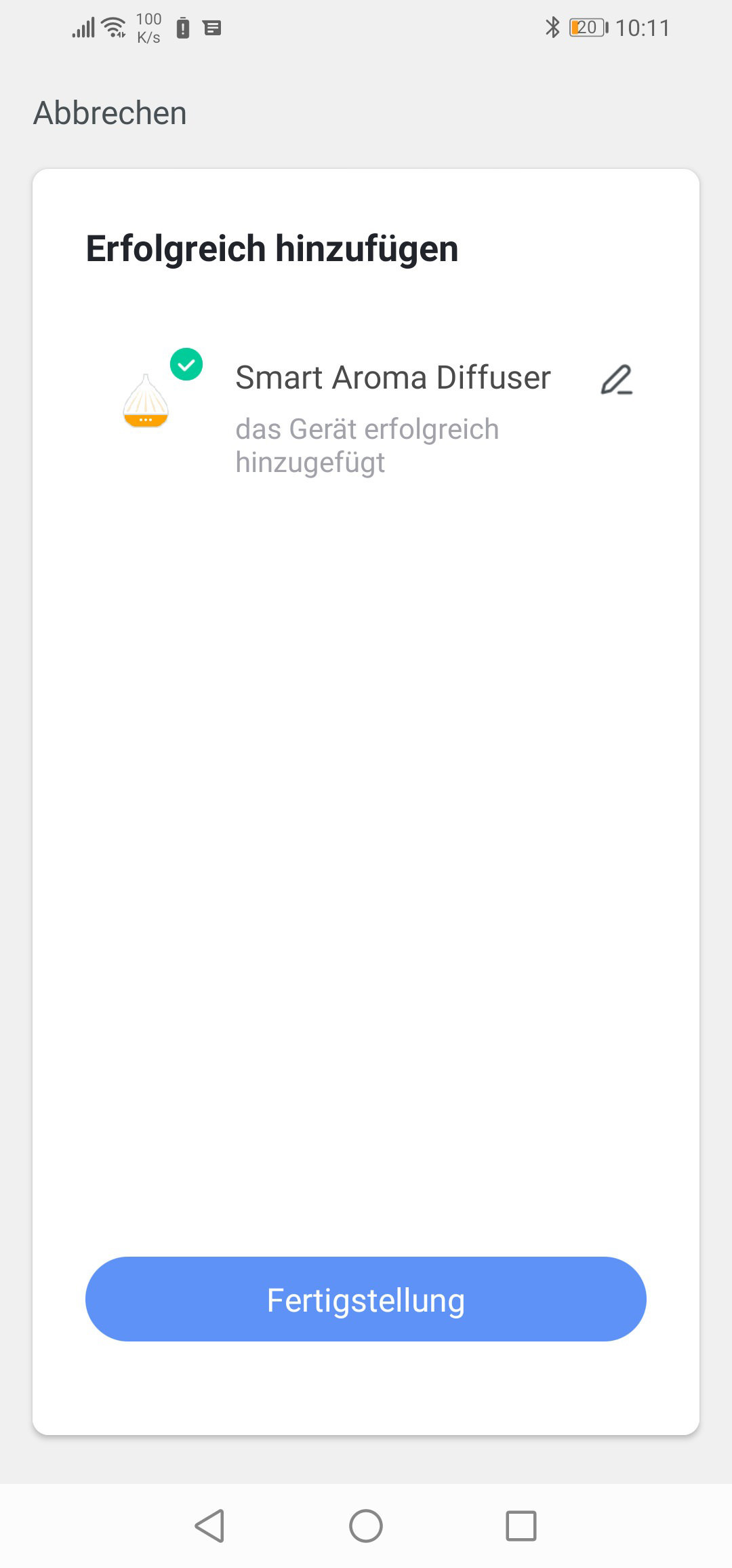The image size is (732, 1568).
Task: Return to the home screen
Action: coord(366,1526)
